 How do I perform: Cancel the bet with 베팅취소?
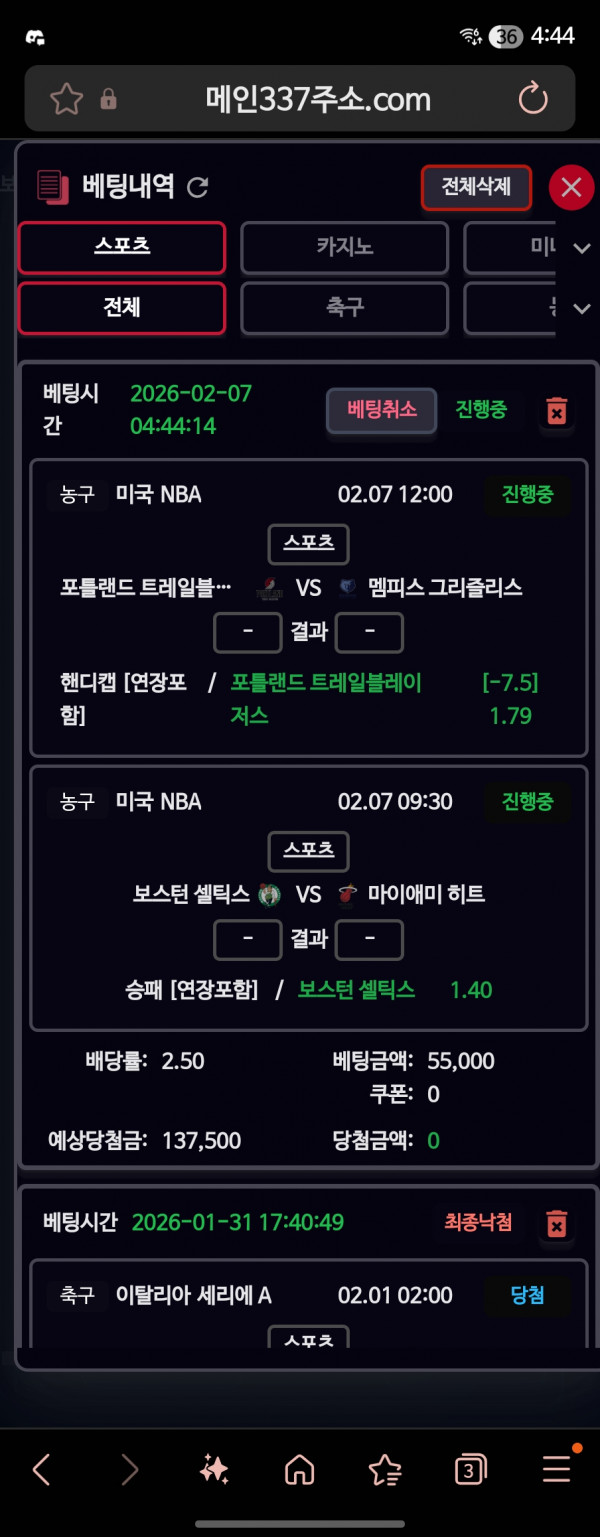tap(381, 410)
